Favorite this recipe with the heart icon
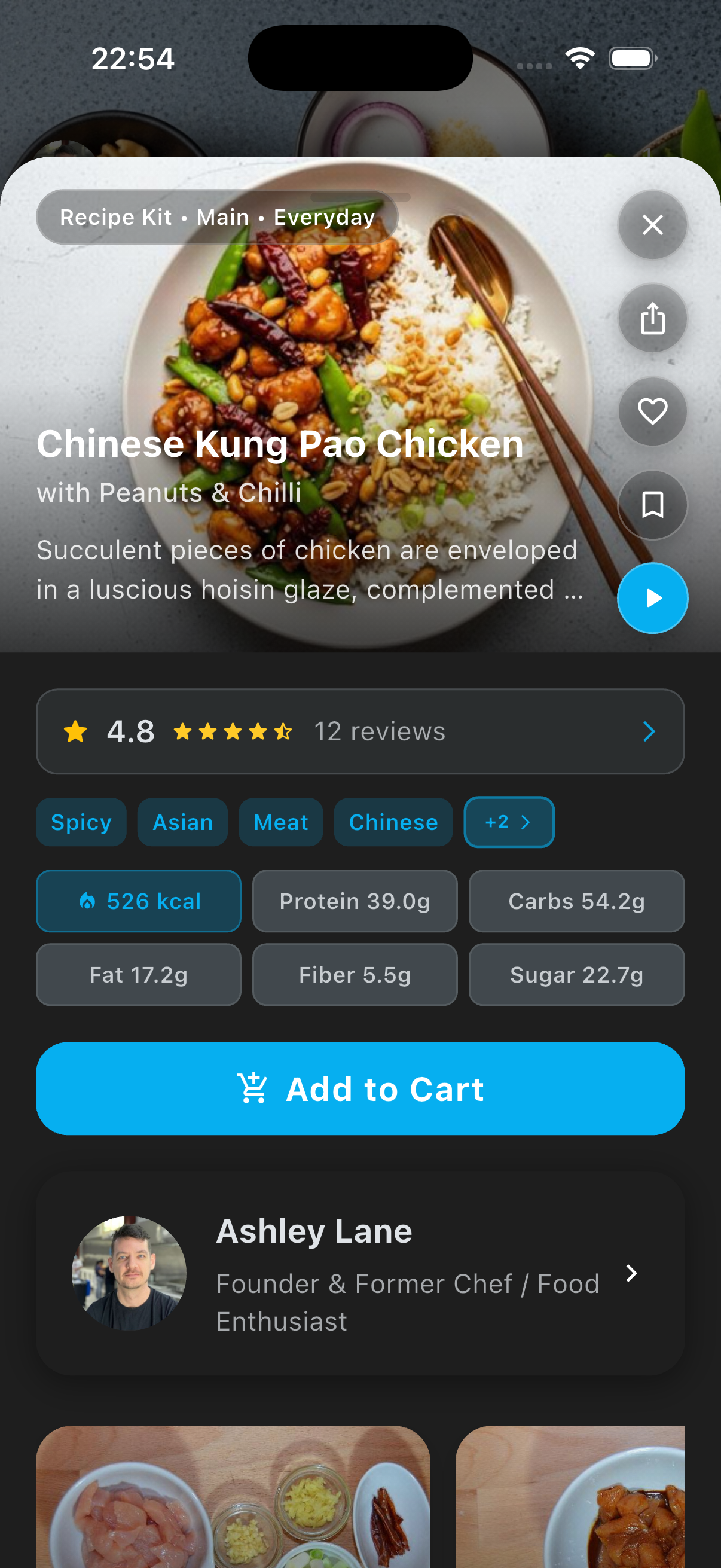This screenshot has height=1568, width=721. pos(652,411)
